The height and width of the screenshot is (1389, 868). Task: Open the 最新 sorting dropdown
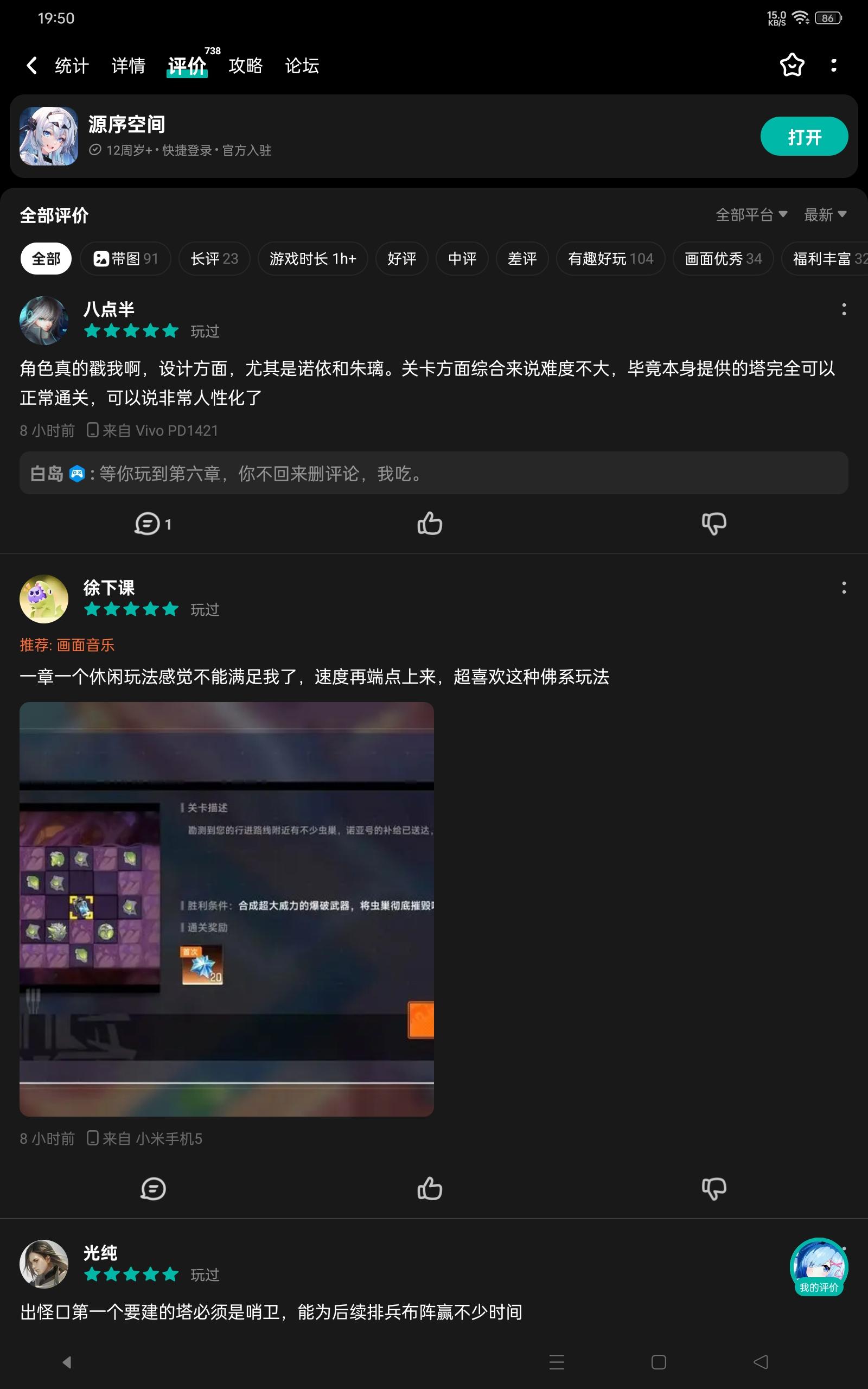(x=825, y=214)
